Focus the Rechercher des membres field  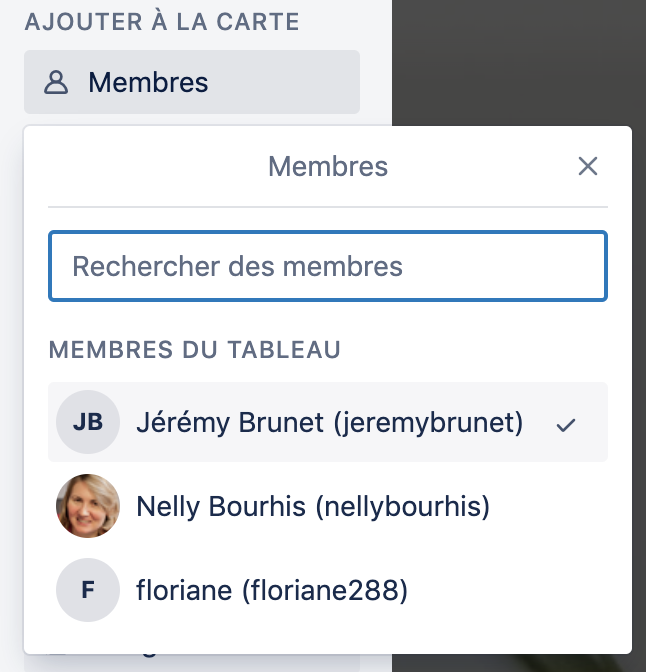click(x=327, y=266)
